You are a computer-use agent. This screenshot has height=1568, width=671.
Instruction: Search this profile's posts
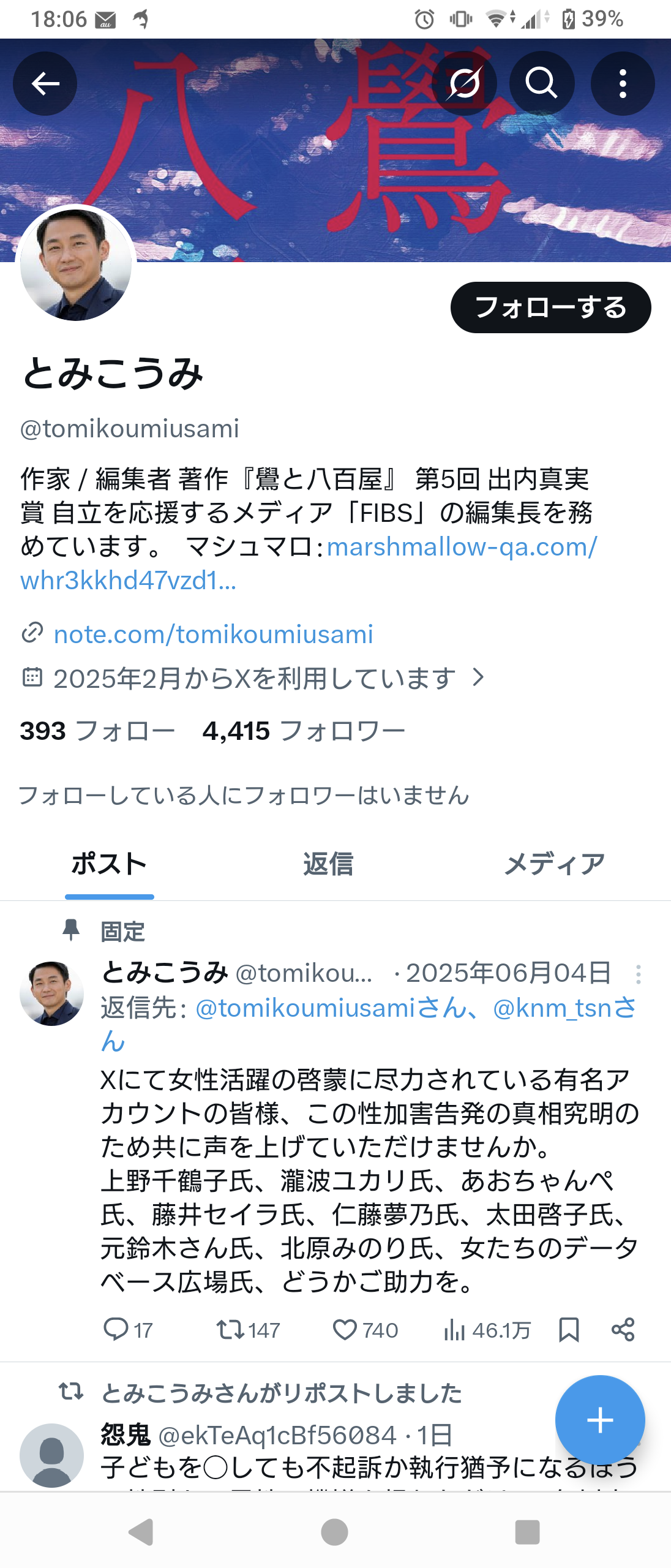click(x=541, y=83)
